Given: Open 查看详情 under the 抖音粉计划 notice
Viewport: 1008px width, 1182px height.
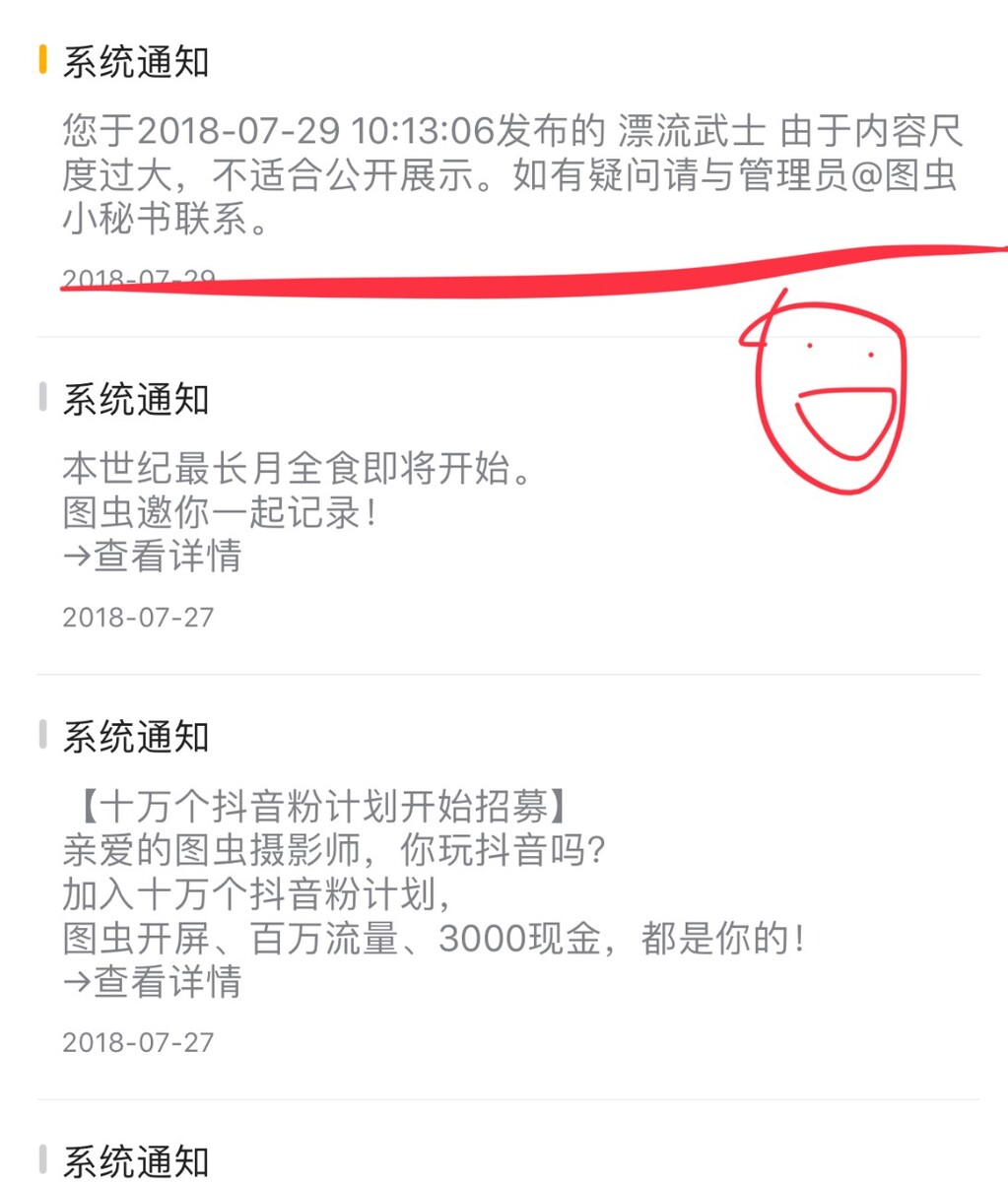Looking at the screenshot, I should [x=152, y=982].
